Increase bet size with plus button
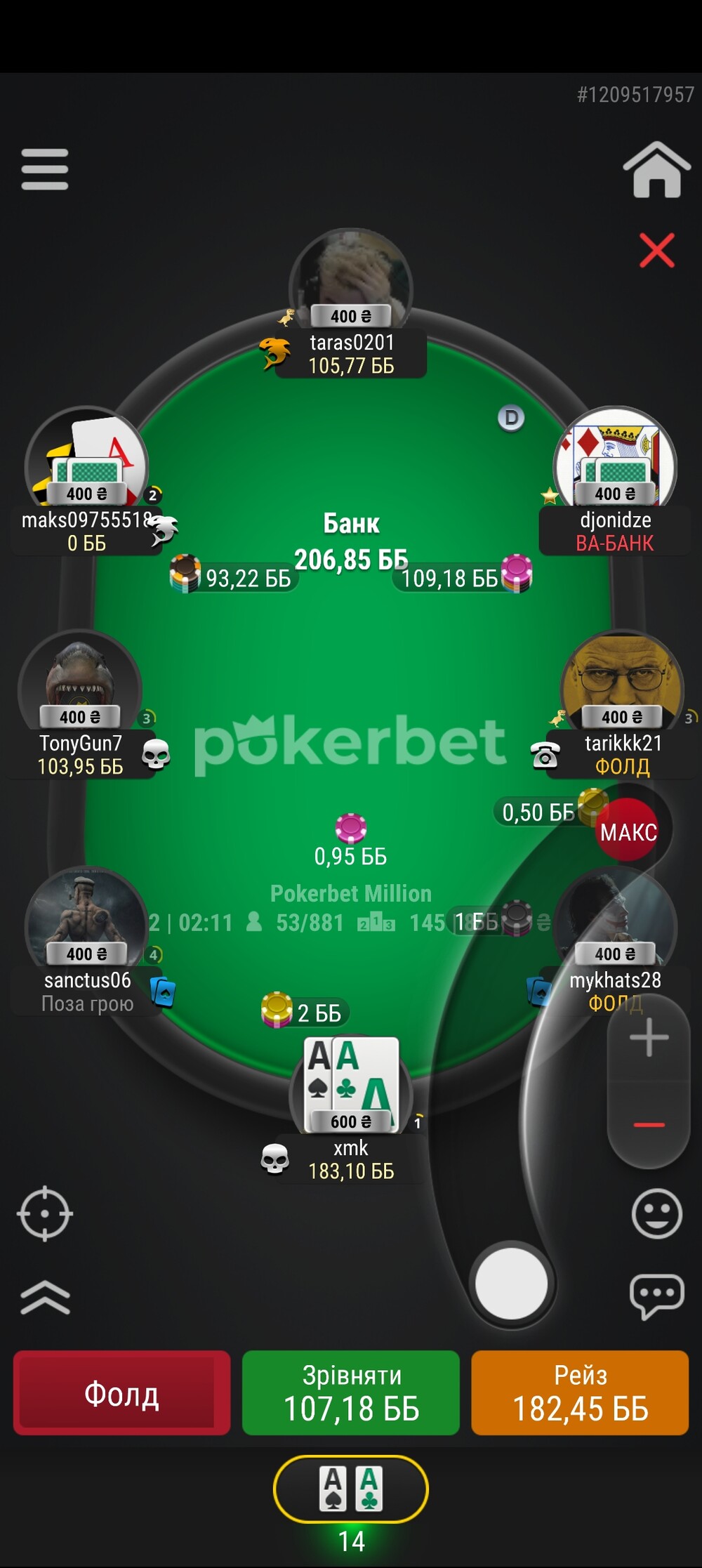 (649, 1037)
